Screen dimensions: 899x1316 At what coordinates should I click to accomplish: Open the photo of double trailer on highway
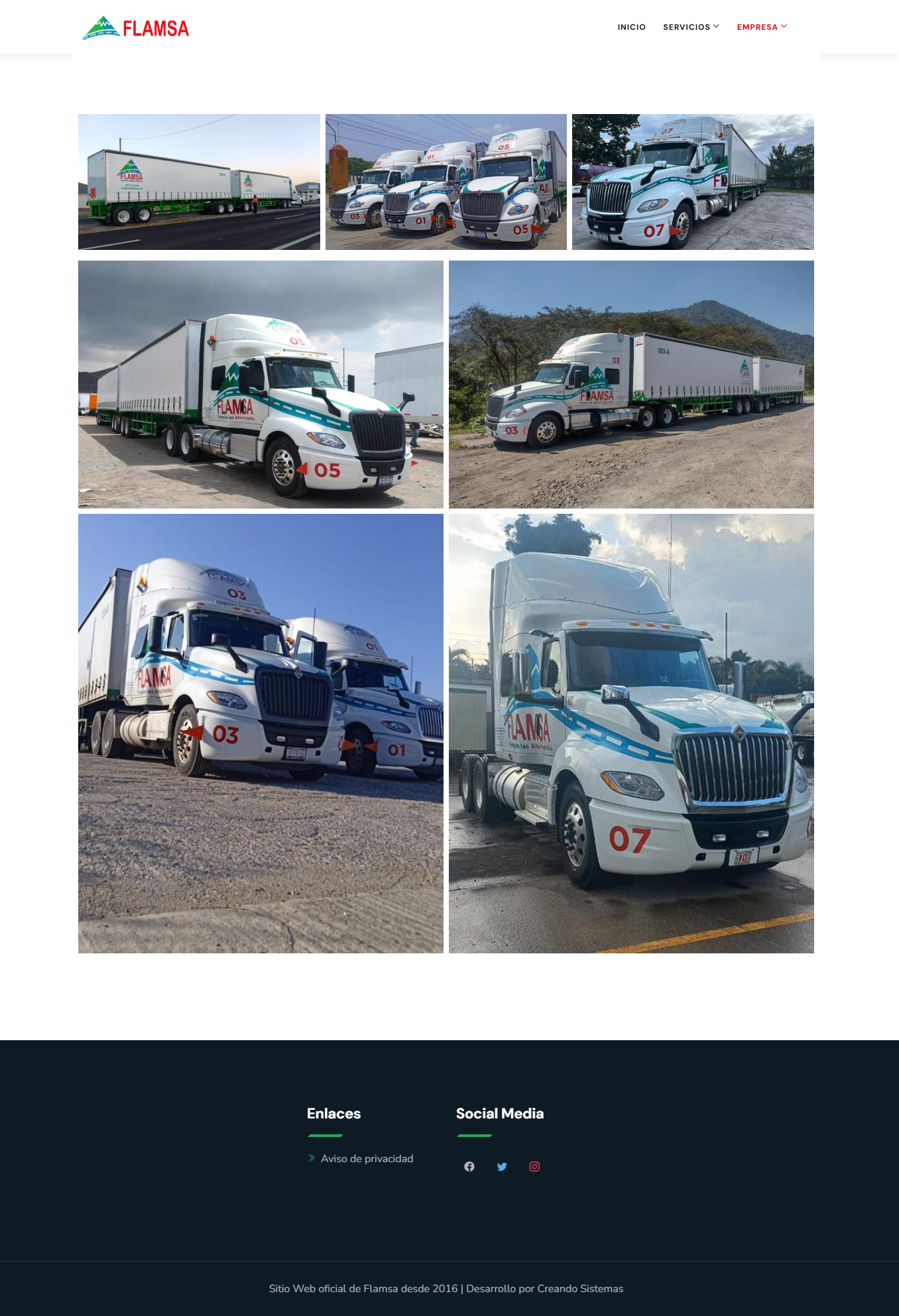pos(199,182)
